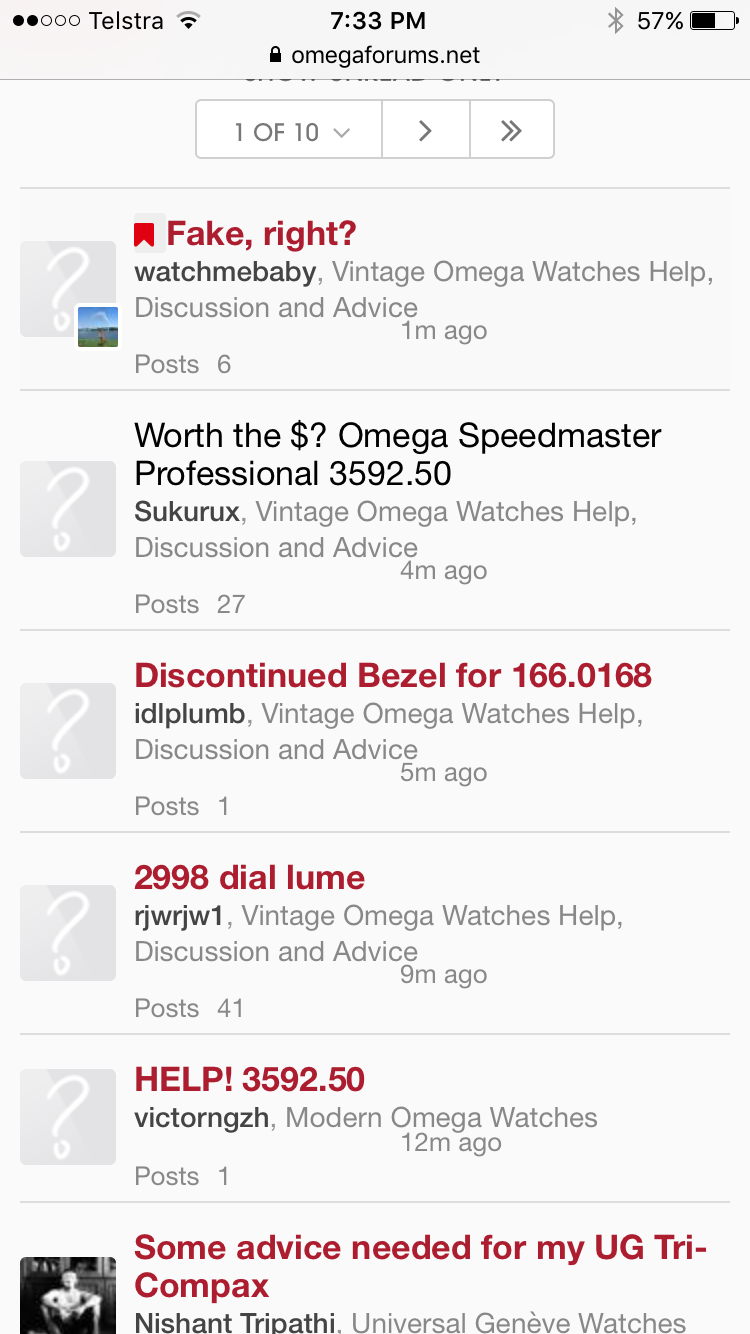View idlplumb's profile

click(x=190, y=714)
